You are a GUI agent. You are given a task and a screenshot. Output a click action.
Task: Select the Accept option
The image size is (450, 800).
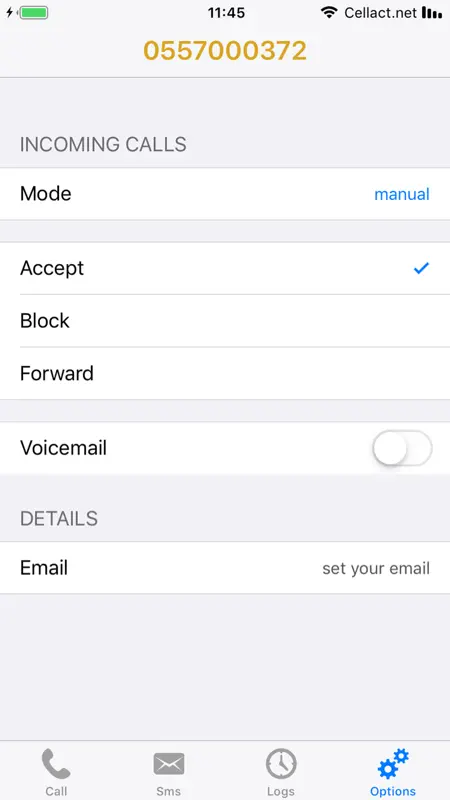click(225, 268)
